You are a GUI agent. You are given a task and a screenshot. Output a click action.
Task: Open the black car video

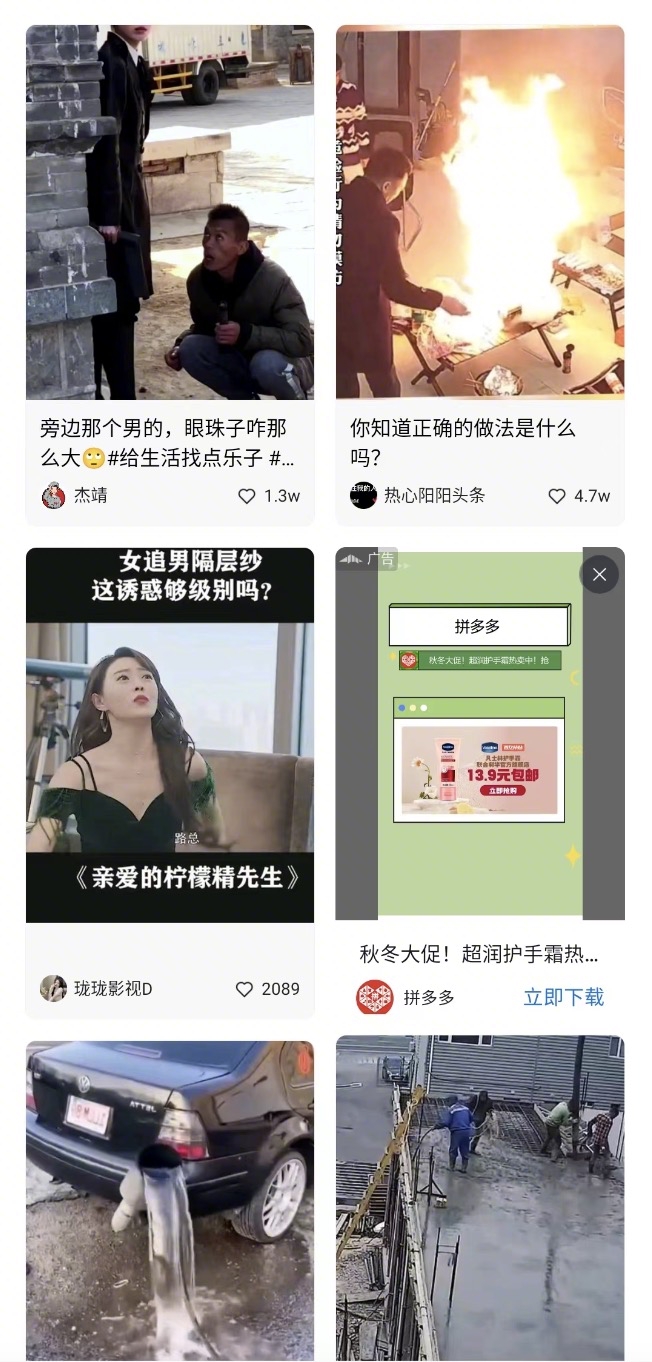click(x=170, y=1200)
